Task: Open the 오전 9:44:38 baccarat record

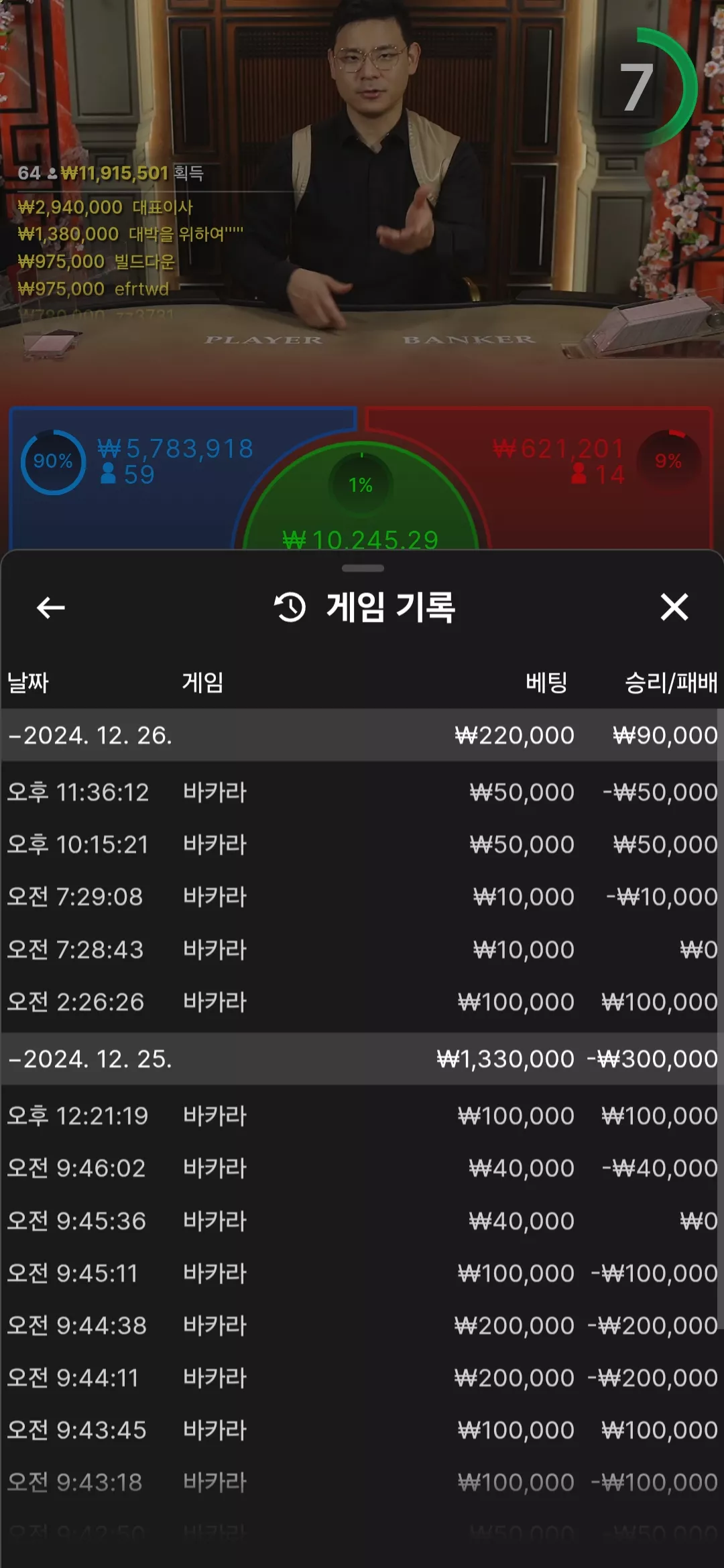Action: 361,1325
